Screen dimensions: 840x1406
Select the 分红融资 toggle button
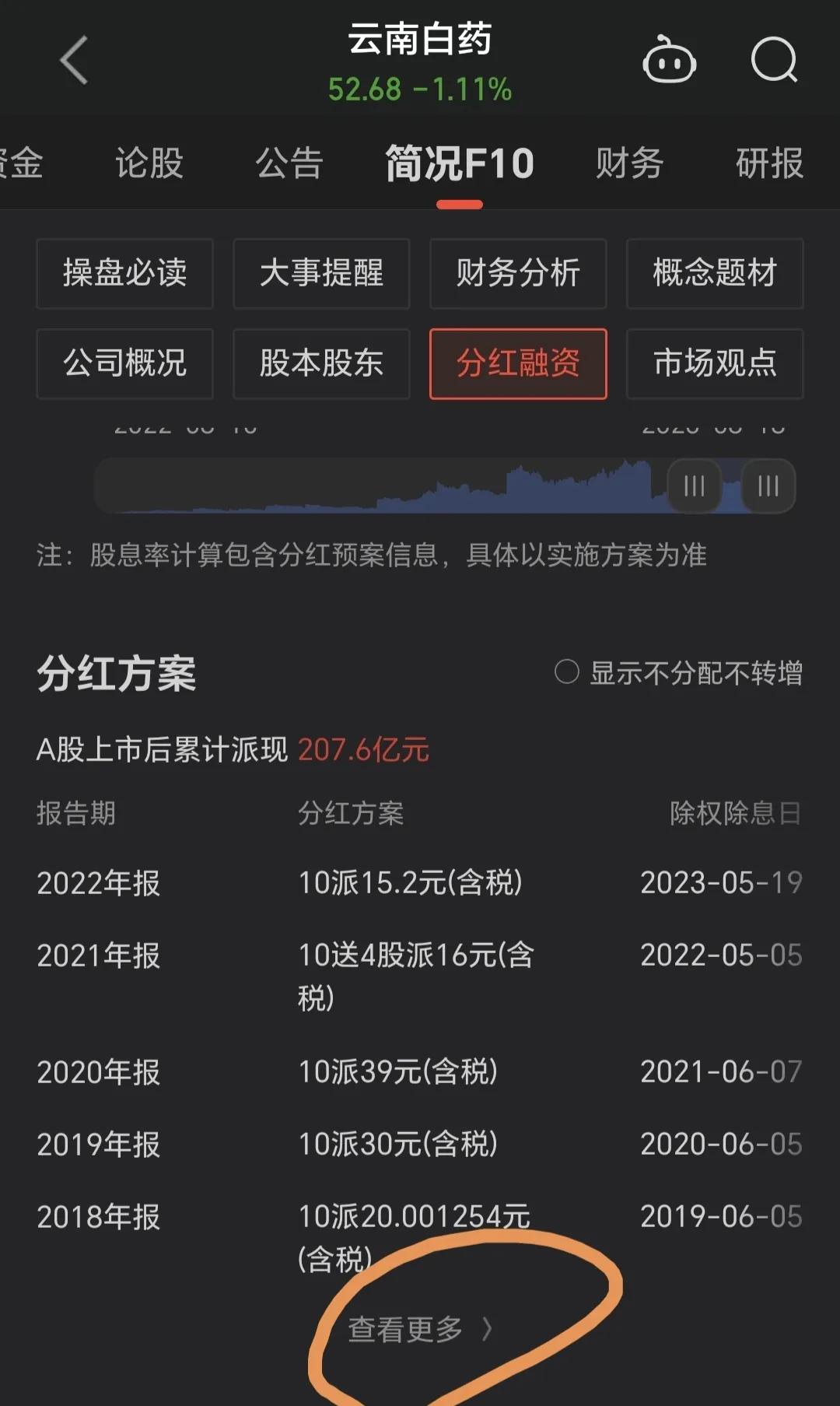pyautogui.click(x=518, y=363)
